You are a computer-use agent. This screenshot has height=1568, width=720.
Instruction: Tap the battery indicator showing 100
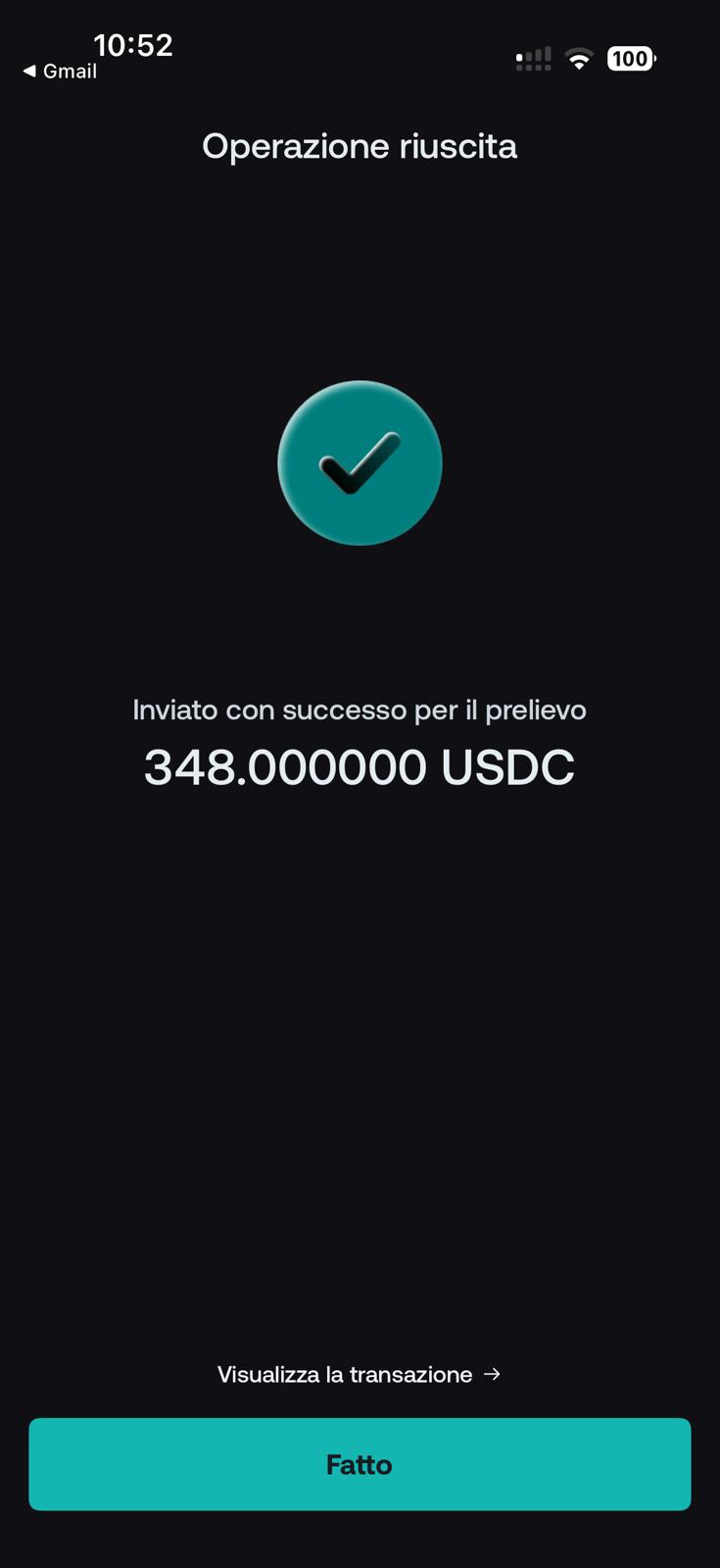630,59
